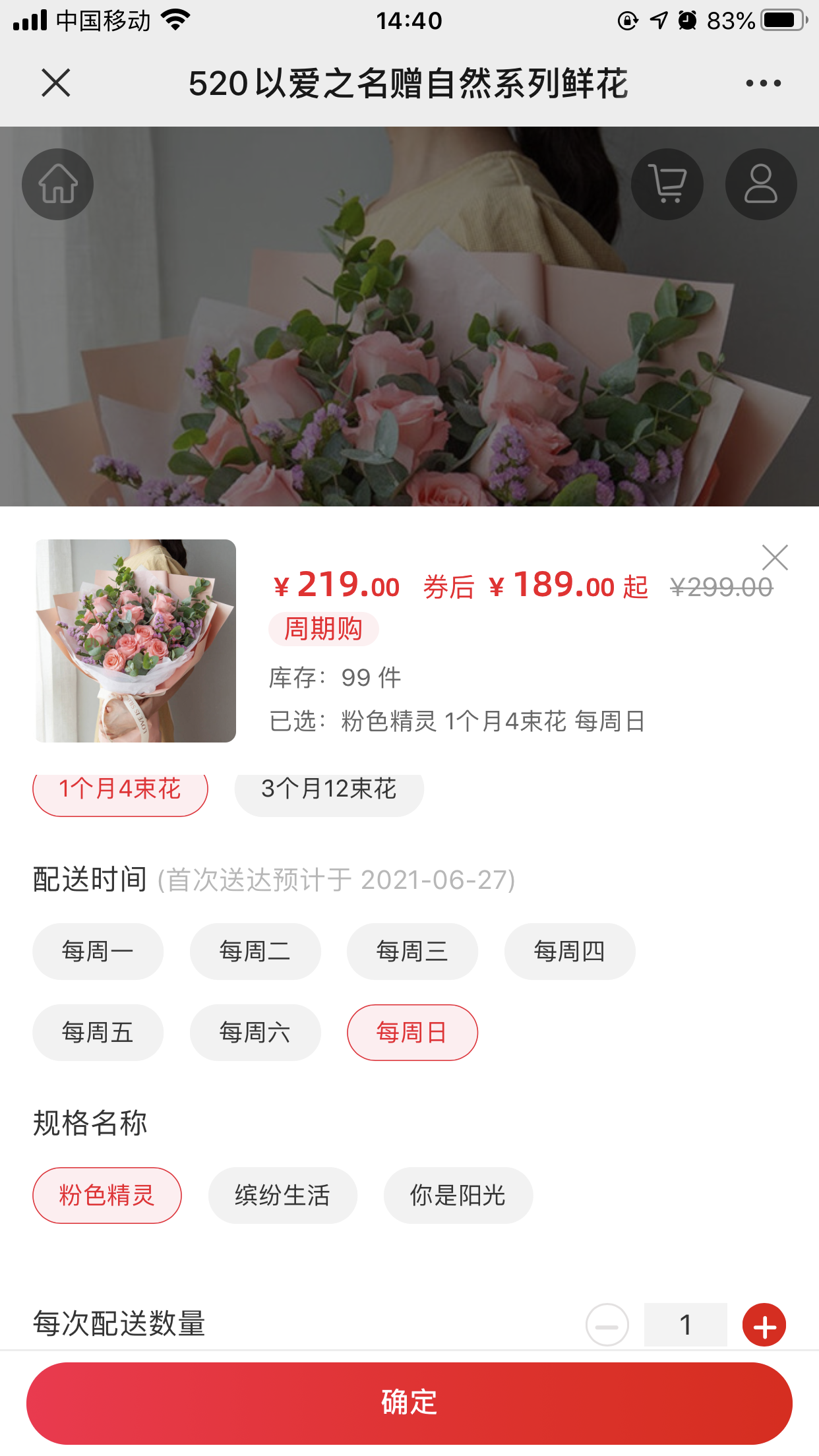This screenshot has height=1456, width=819.
Task: View the bouquet product thumbnail
Action: (136, 640)
